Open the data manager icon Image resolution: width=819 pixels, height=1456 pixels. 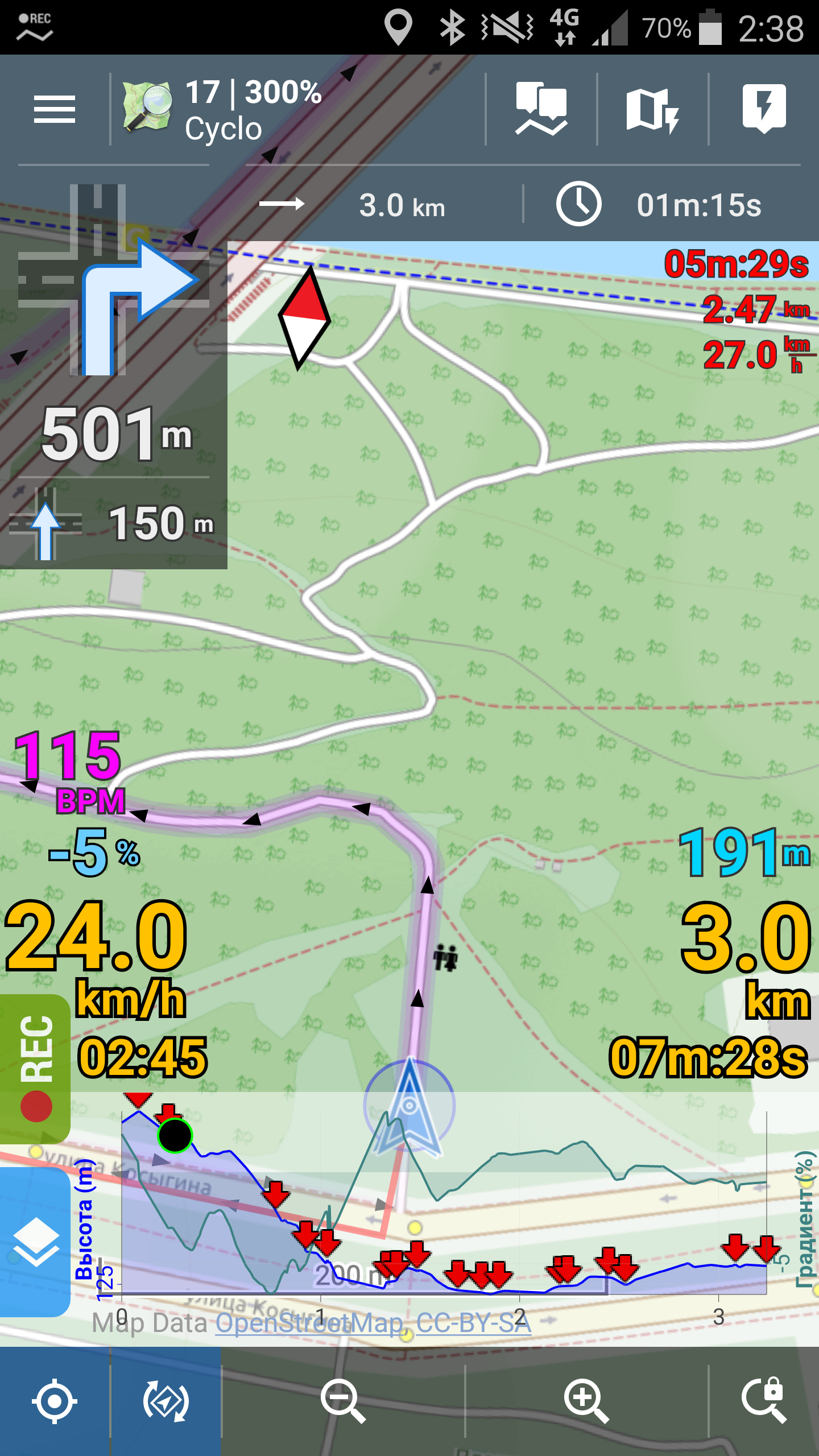pyautogui.click(x=541, y=109)
